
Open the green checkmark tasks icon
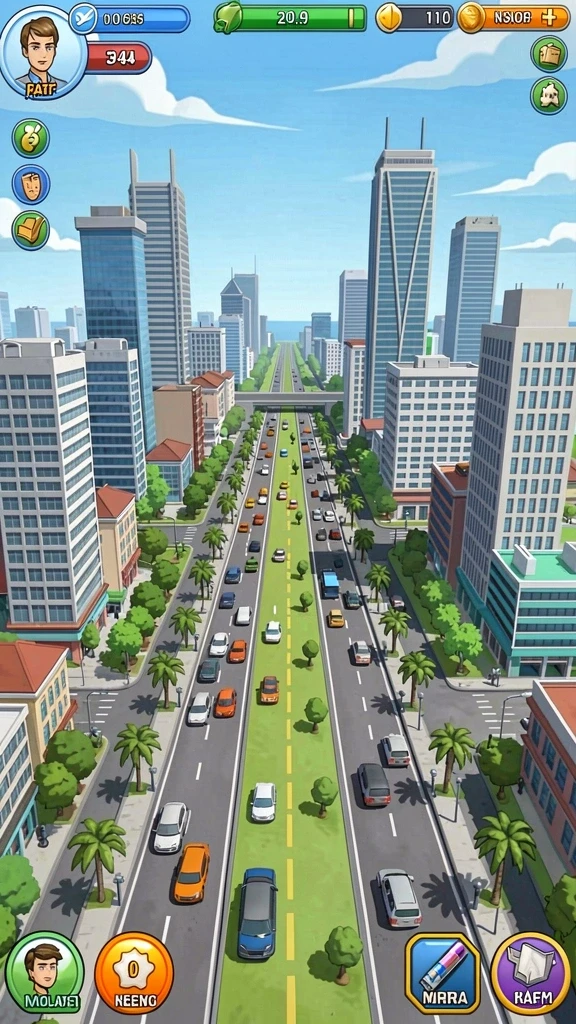31,230
